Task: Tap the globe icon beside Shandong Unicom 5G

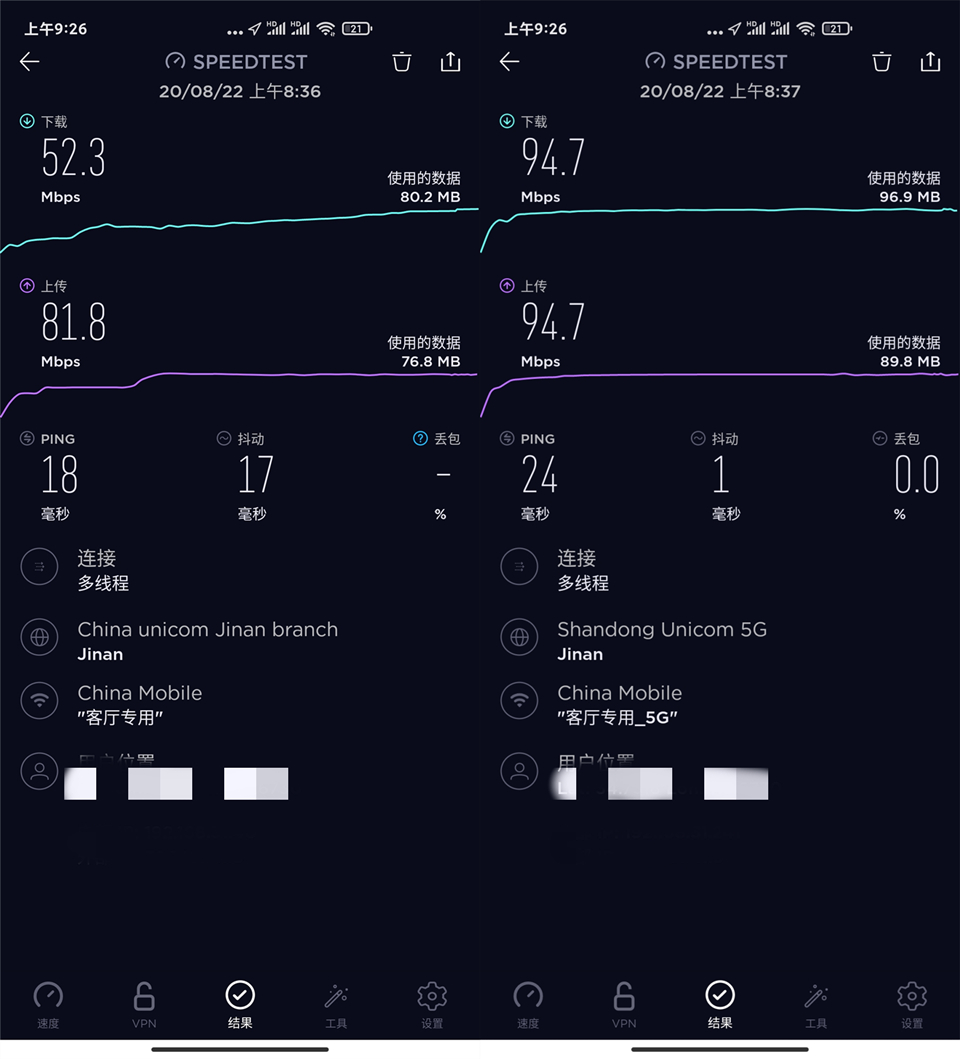Action: tap(519, 637)
